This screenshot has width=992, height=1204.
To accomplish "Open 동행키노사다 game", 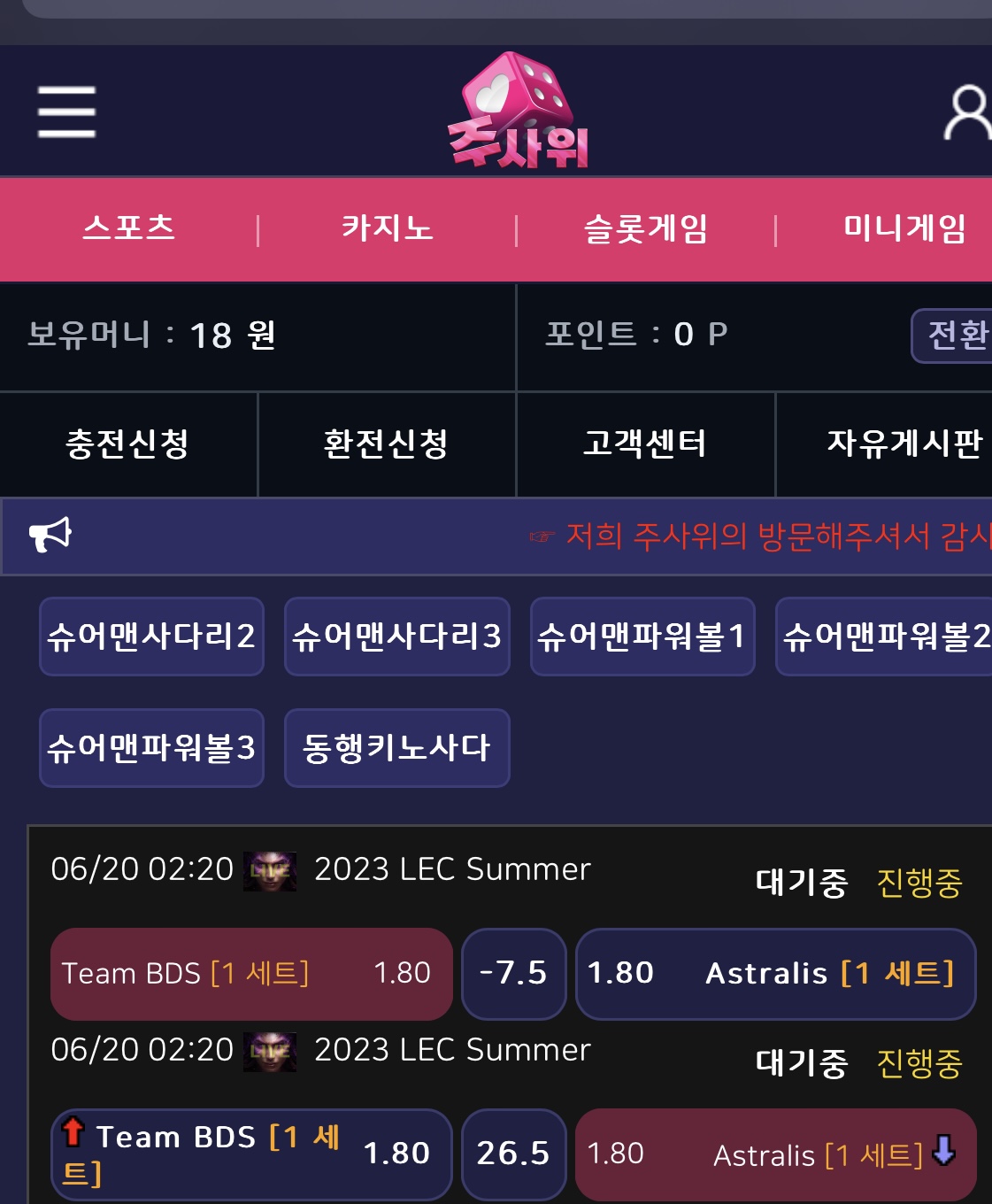I will pyautogui.click(x=396, y=748).
